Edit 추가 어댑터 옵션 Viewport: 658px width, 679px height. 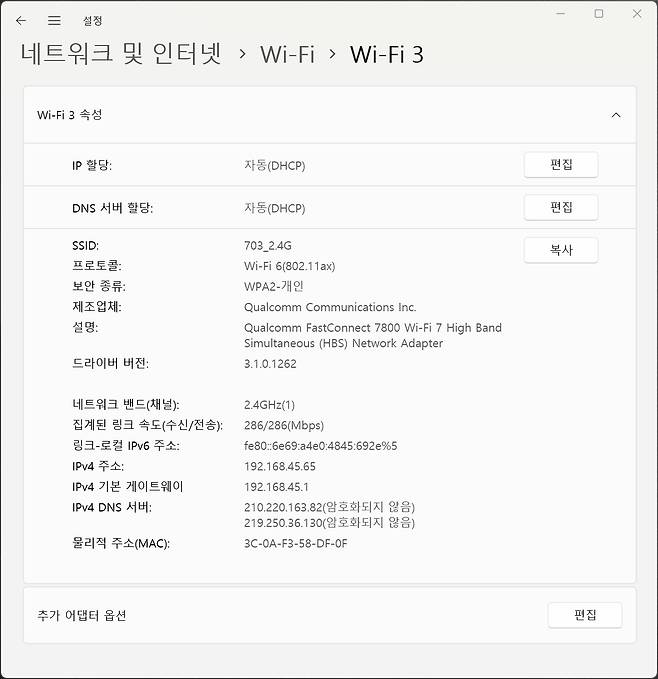coord(584,615)
